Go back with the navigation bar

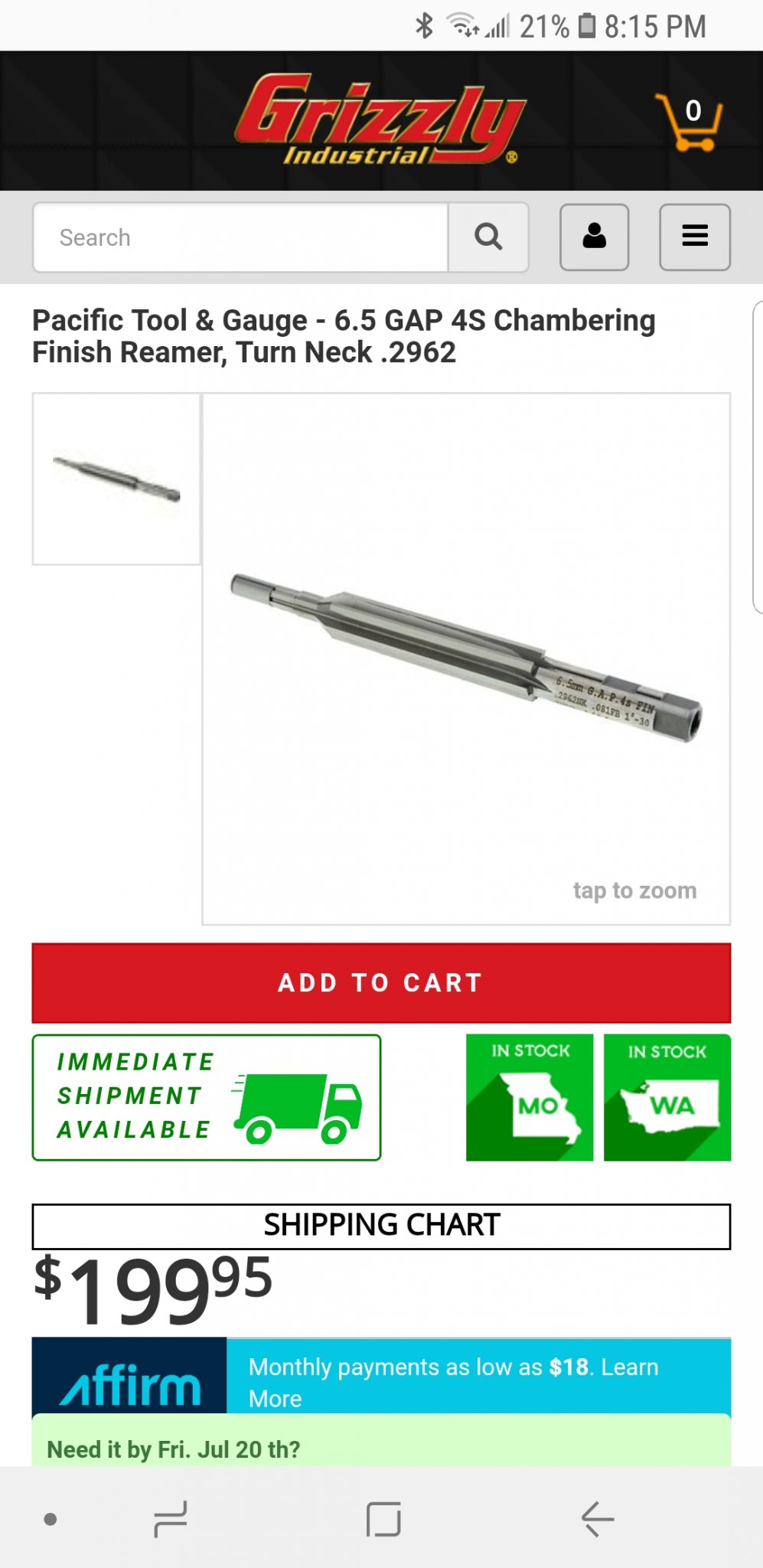point(598,1519)
